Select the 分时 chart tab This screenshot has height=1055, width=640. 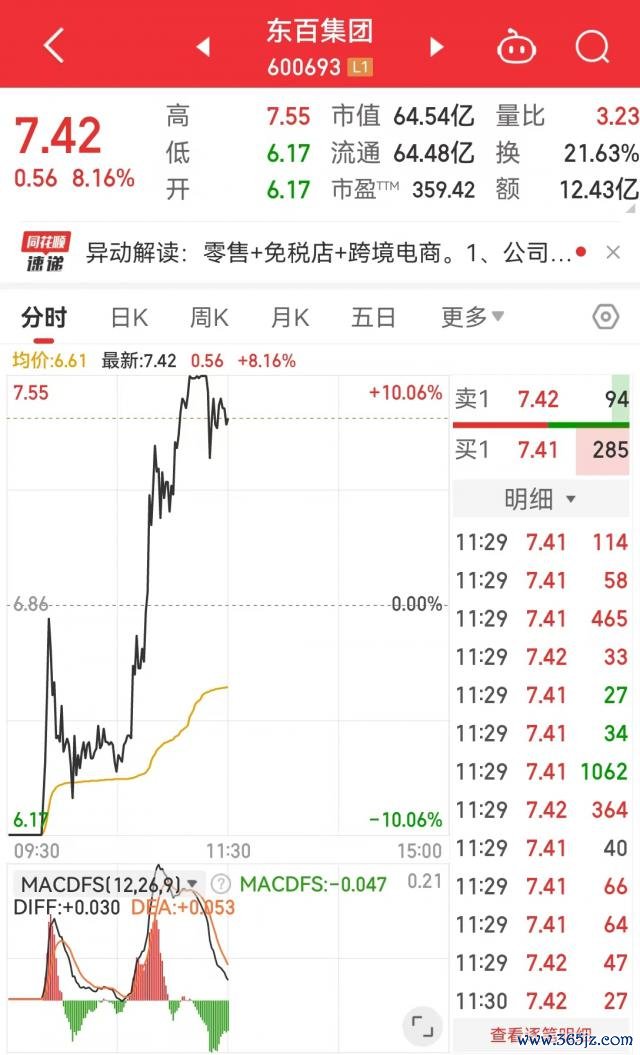pyautogui.click(x=44, y=317)
